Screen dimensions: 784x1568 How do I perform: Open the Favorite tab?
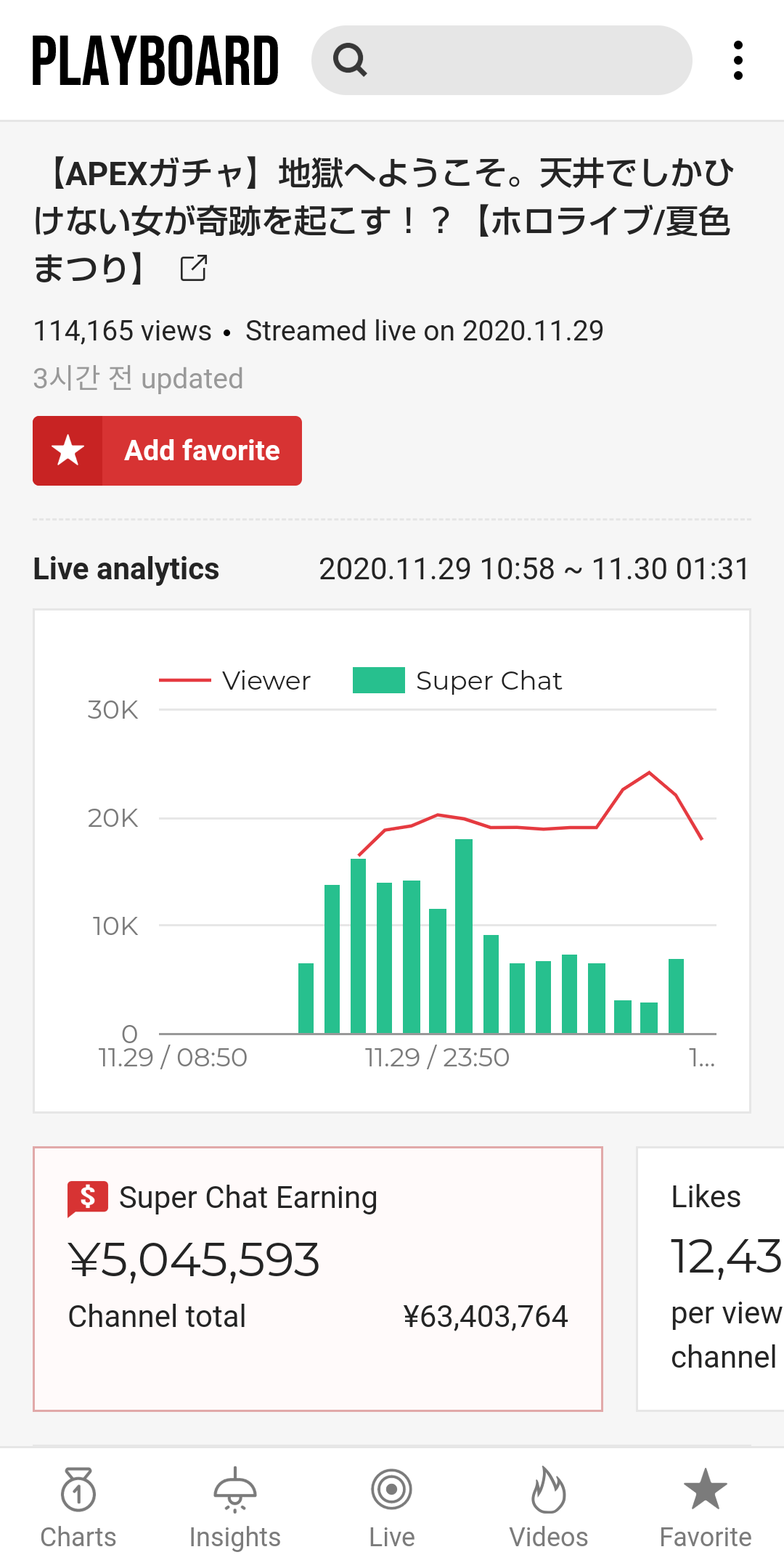[706, 1508]
